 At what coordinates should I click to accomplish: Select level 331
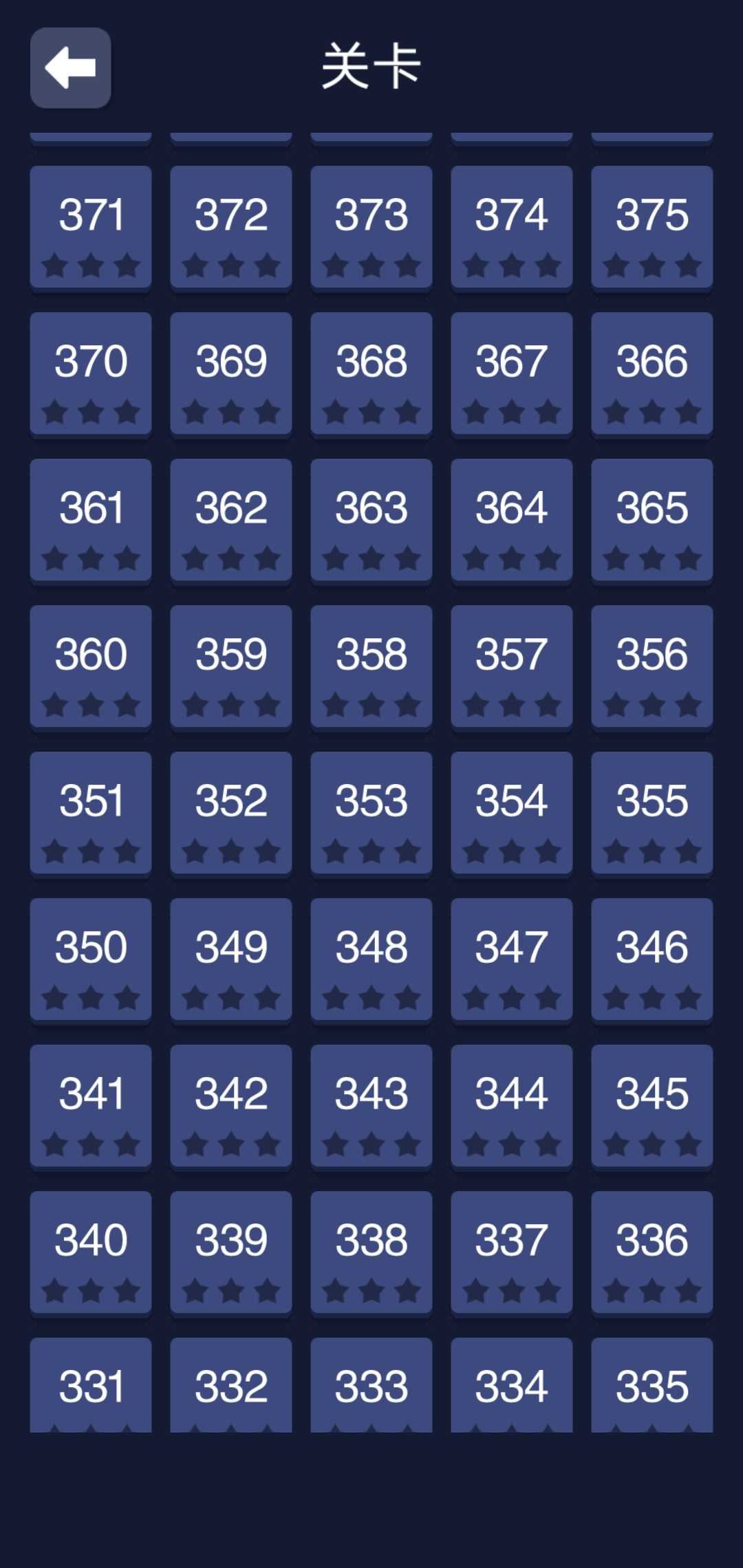[x=91, y=1385]
